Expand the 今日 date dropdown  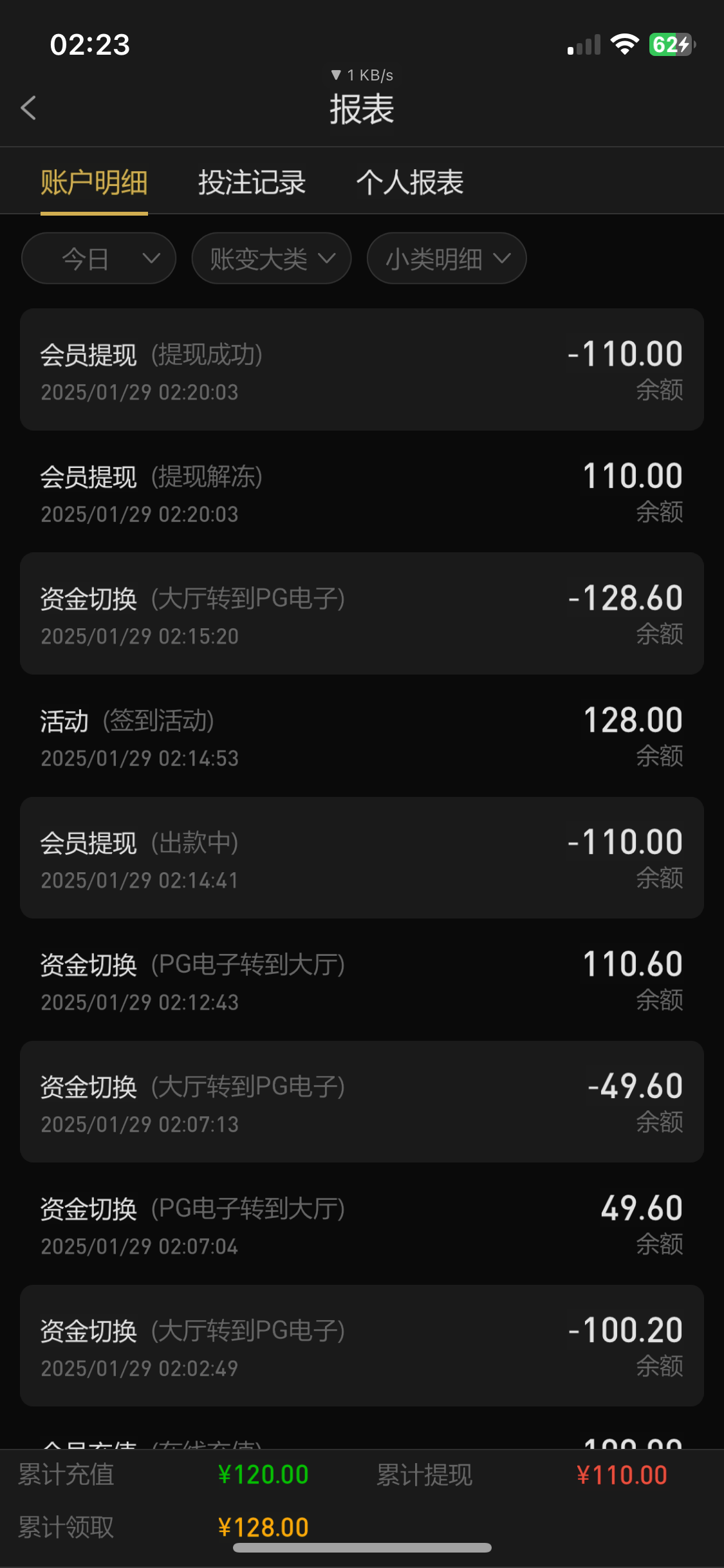[98, 258]
